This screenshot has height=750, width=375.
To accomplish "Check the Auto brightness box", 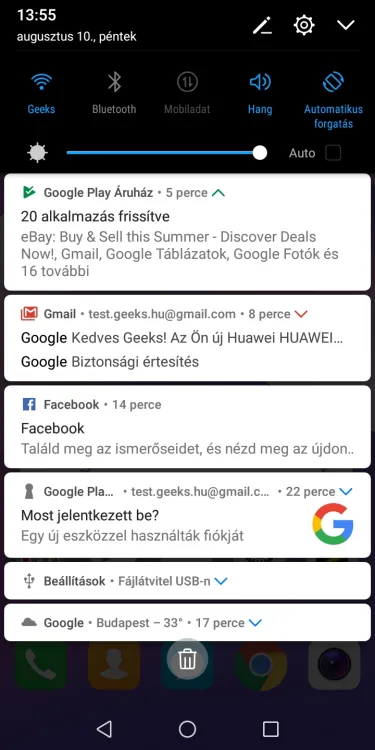I will pos(333,153).
